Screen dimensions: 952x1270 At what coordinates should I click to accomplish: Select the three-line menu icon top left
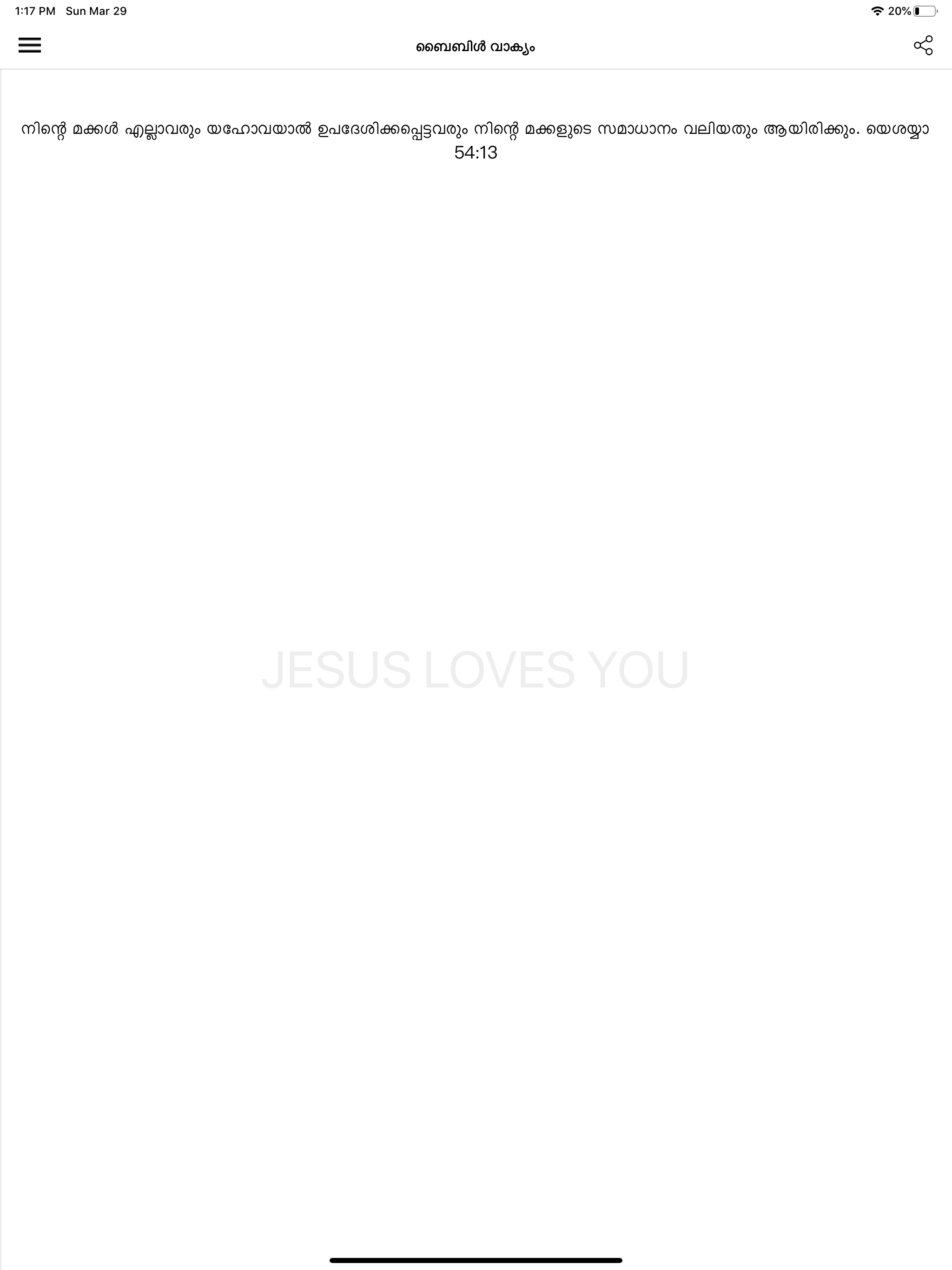coord(29,46)
